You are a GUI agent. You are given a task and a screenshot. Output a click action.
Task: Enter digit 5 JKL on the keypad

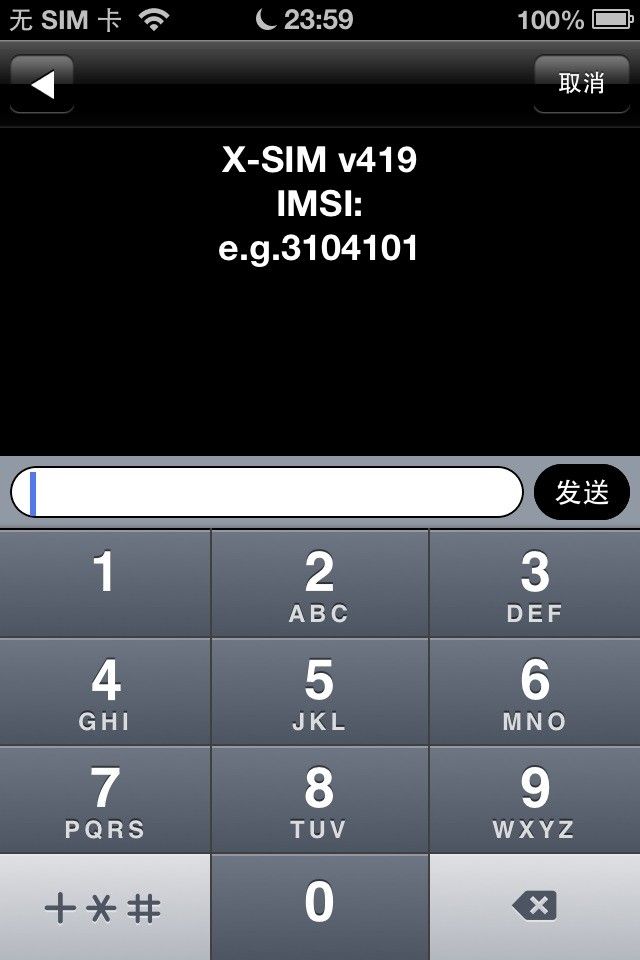click(319, 692)
